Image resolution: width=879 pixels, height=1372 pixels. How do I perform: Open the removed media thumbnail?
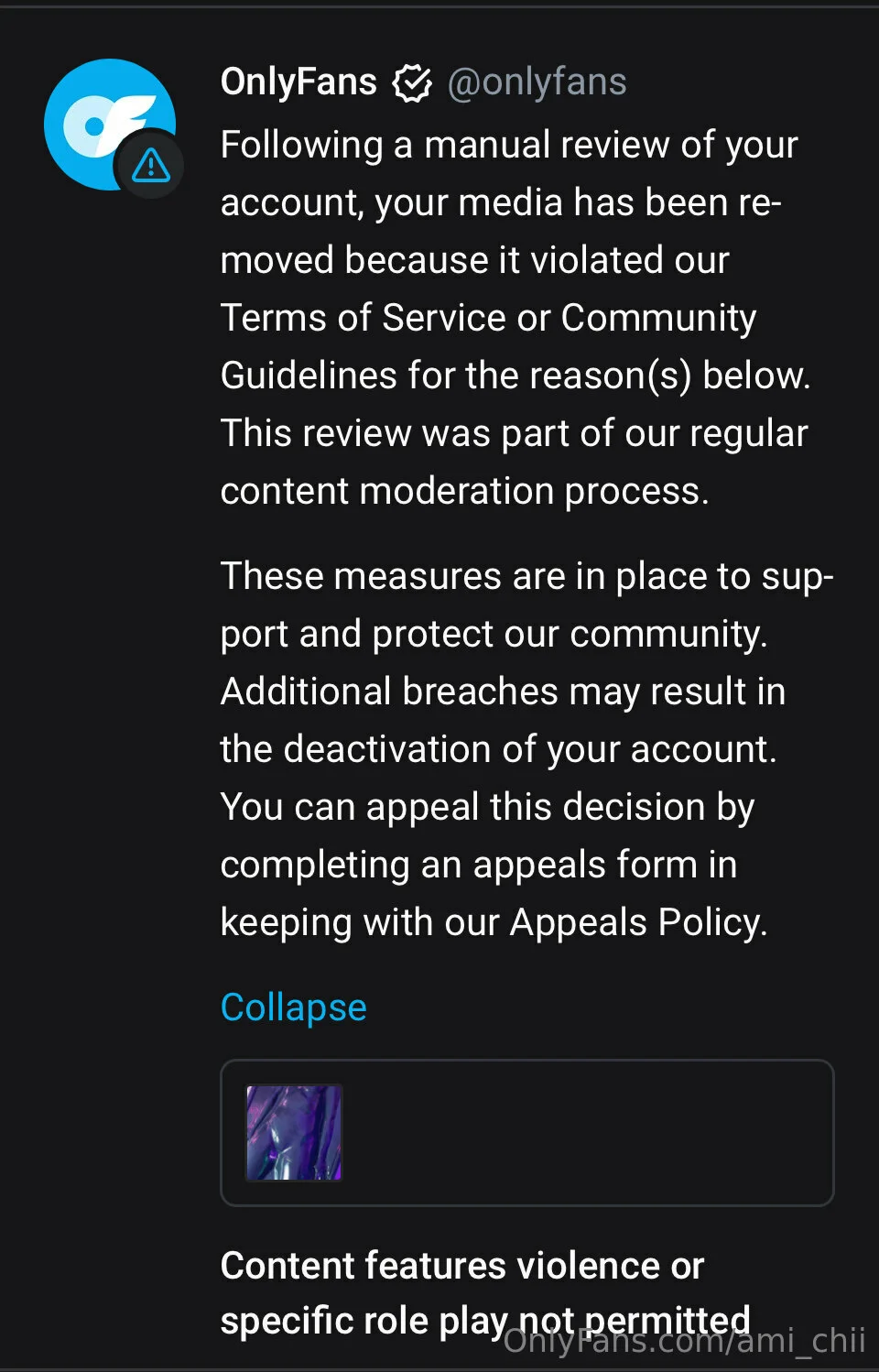[294, 1132]
